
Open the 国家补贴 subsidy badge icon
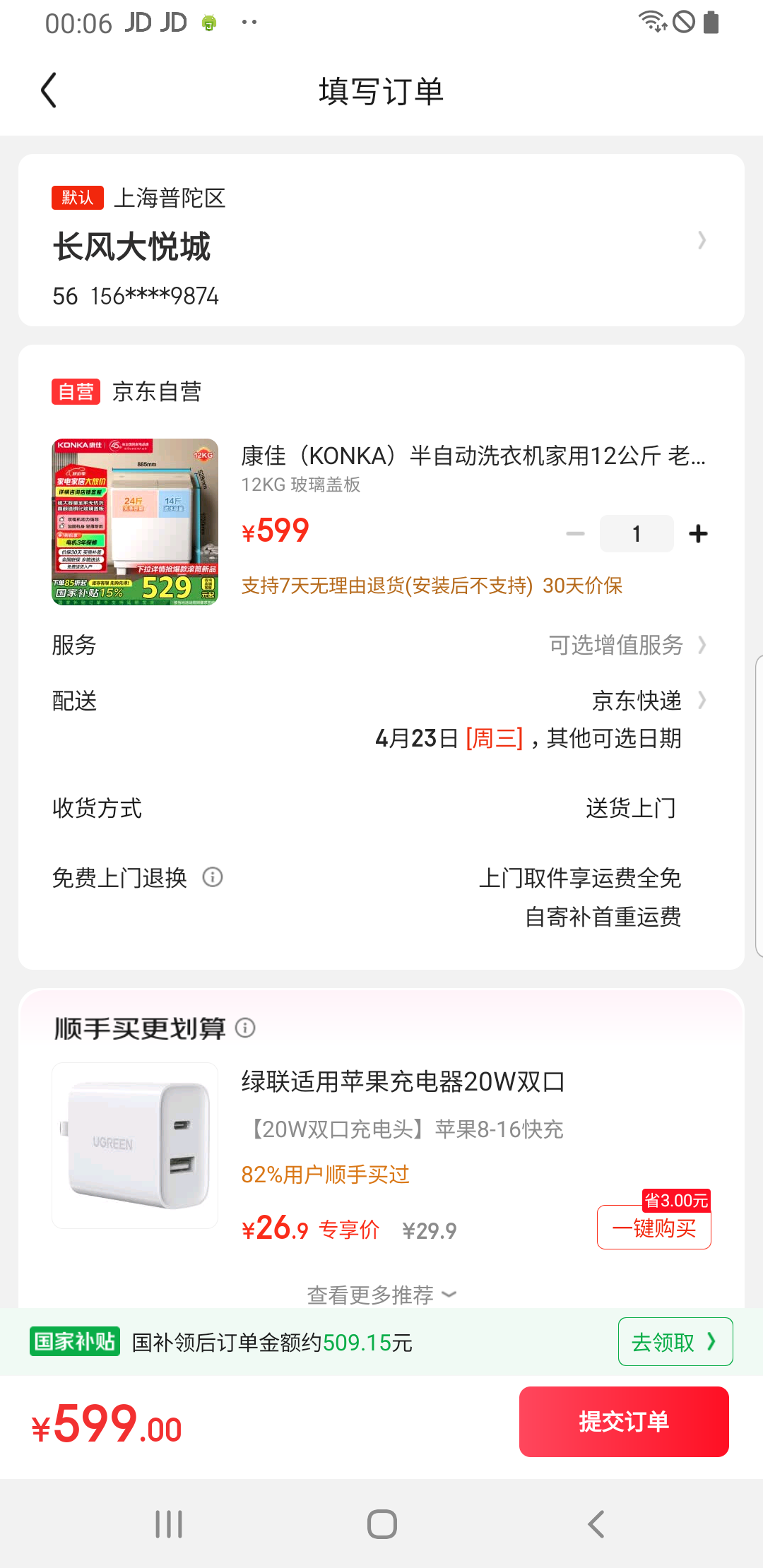click(73, 1342)
